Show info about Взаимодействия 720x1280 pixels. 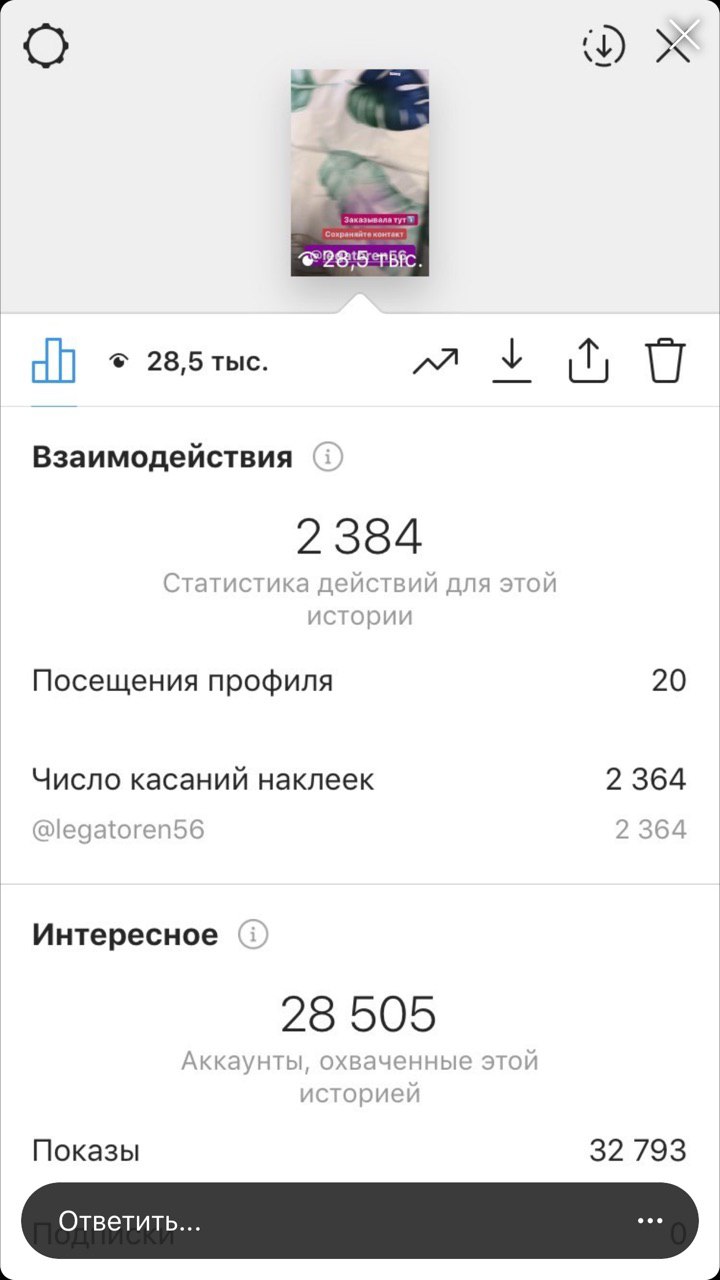(x=328, y=458)
